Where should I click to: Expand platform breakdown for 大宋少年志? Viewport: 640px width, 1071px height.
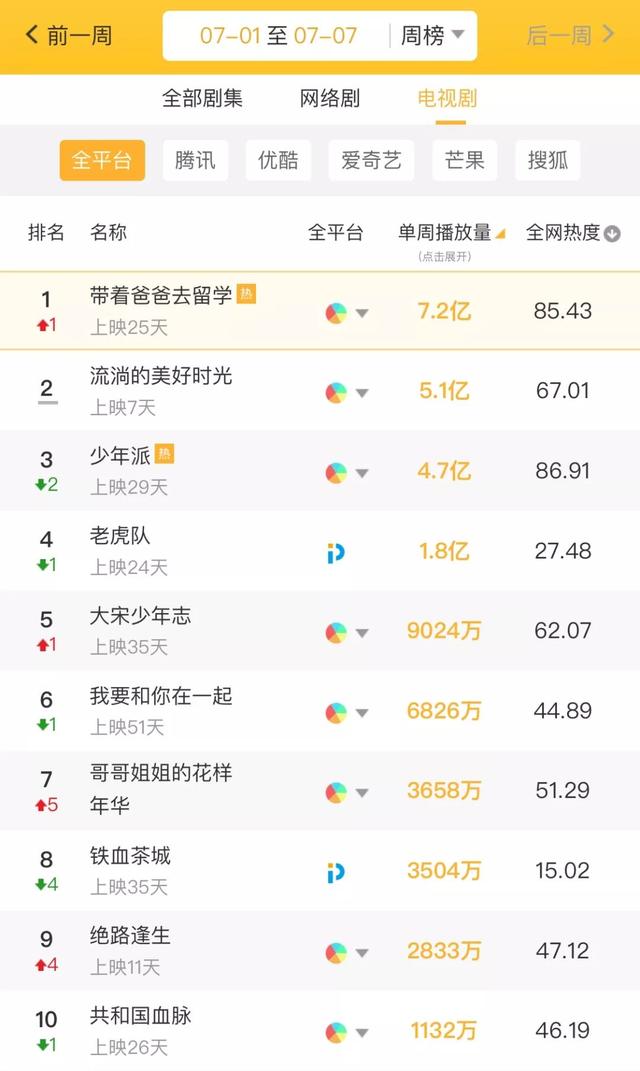[x=347, y=632]
